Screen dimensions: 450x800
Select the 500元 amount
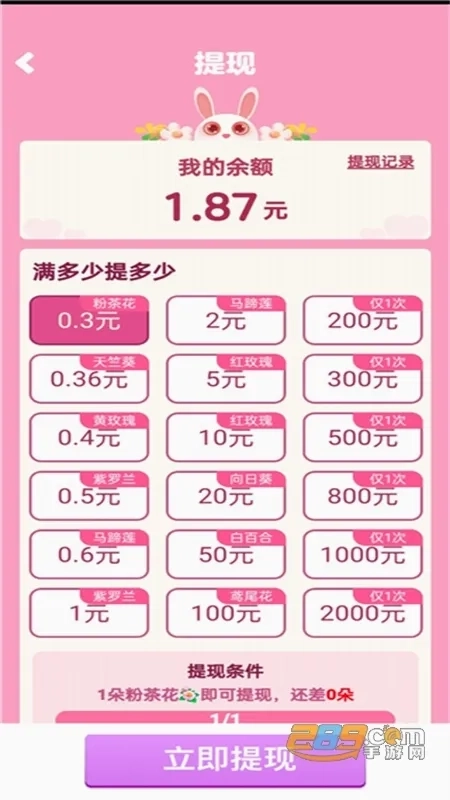(x=363, y=437)
